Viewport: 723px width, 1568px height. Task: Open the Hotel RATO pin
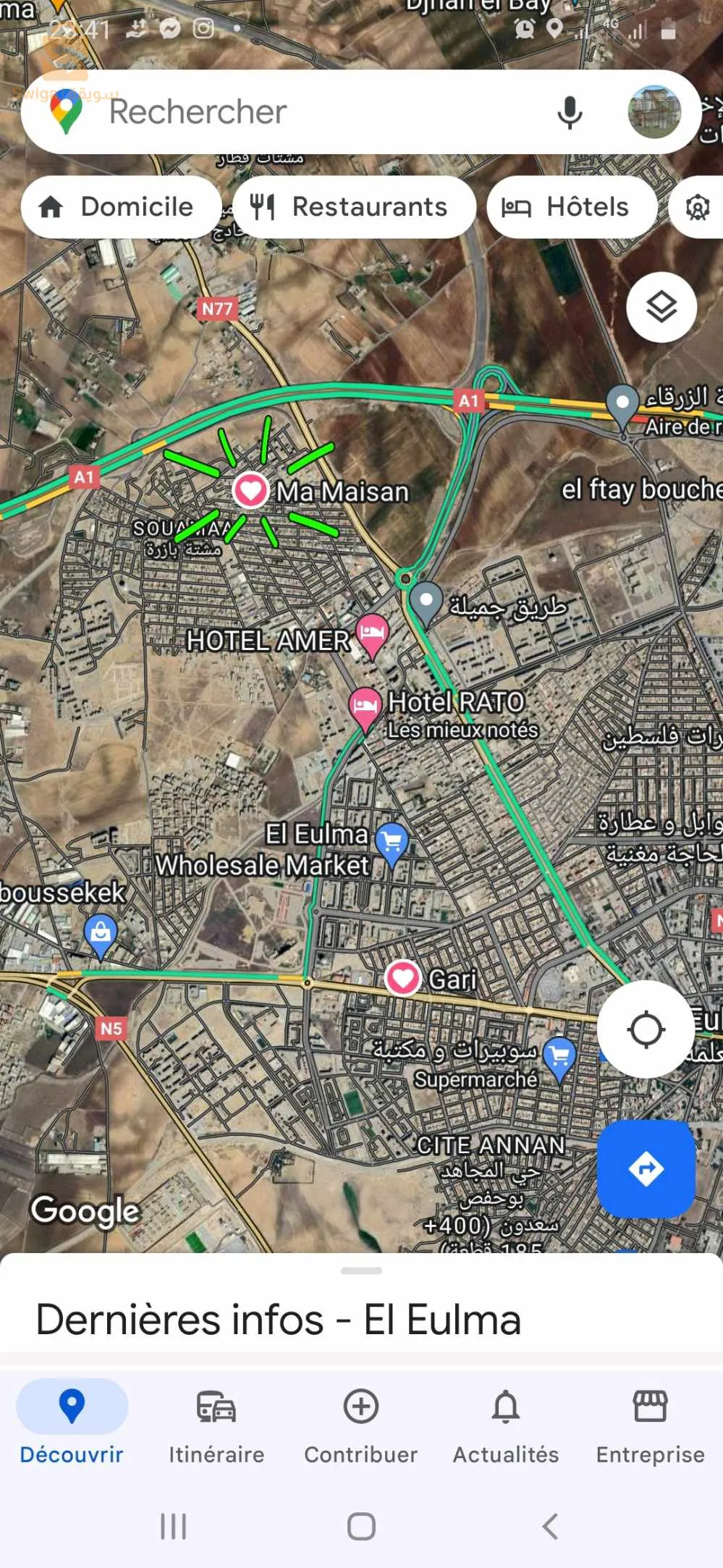(365, 705)
